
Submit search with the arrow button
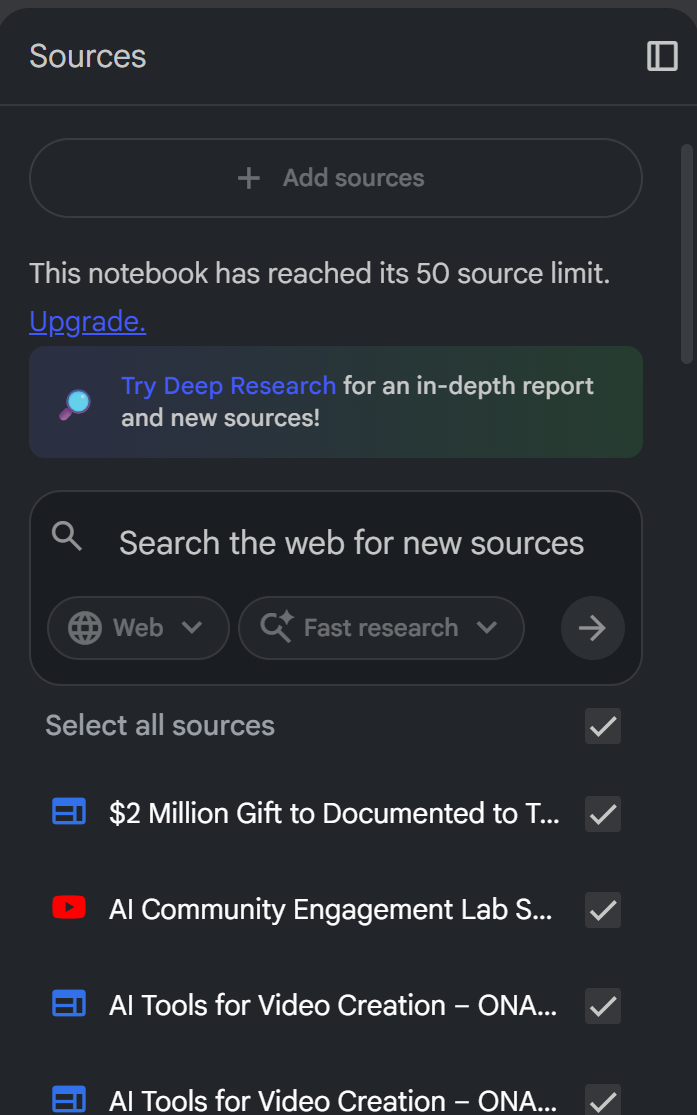(x=592, y=628)
